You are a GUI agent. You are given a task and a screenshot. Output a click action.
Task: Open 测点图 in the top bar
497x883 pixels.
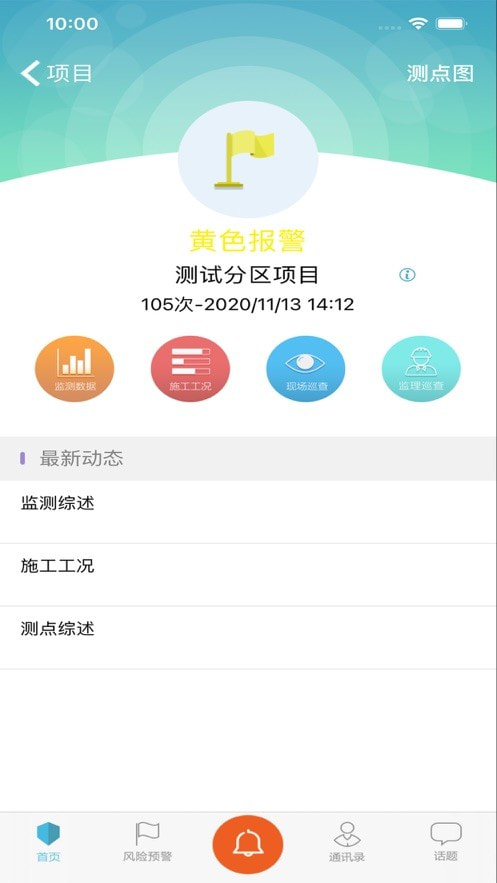click(x=440, y=73)
